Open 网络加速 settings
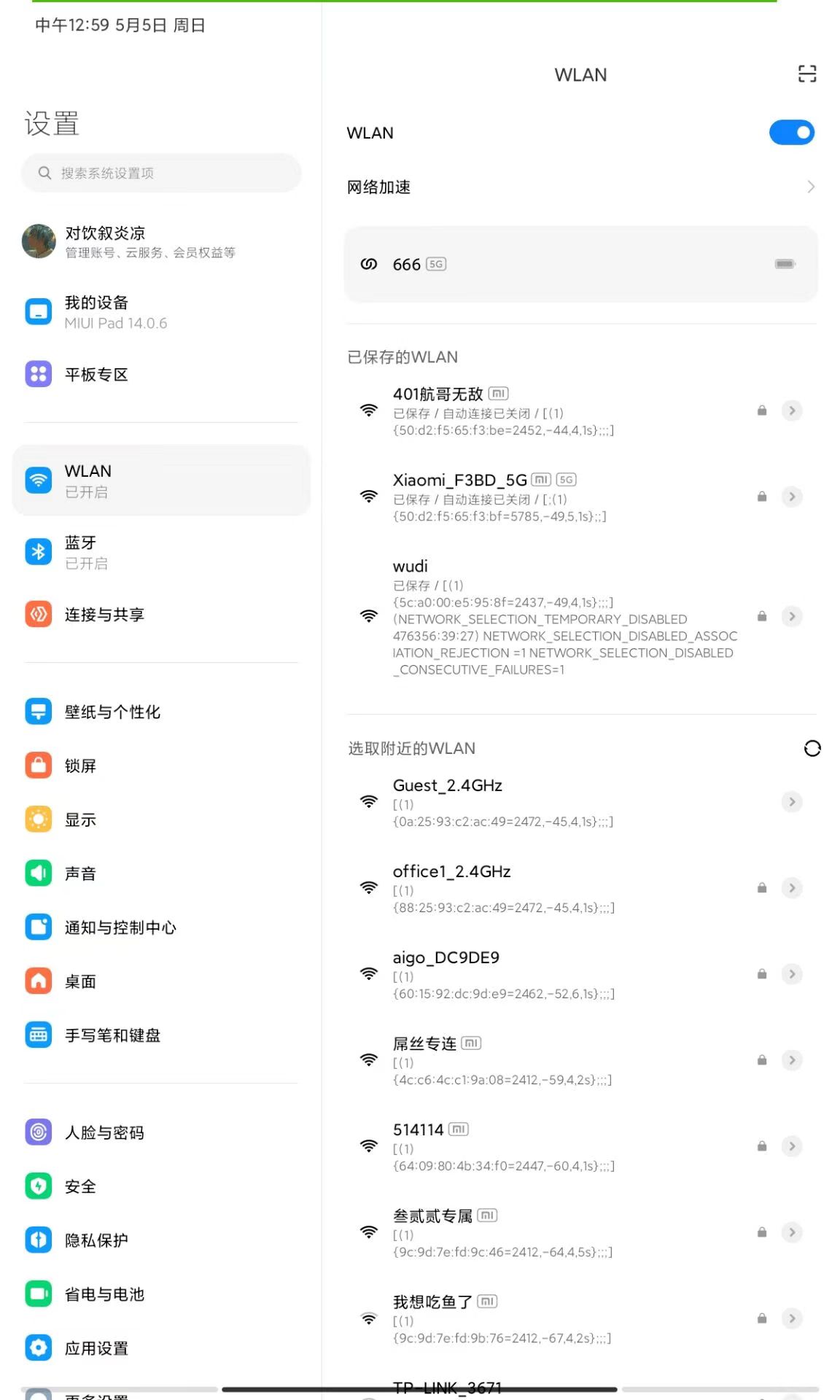The height and width of the screenshot is (1400, 840). point(580,187)
